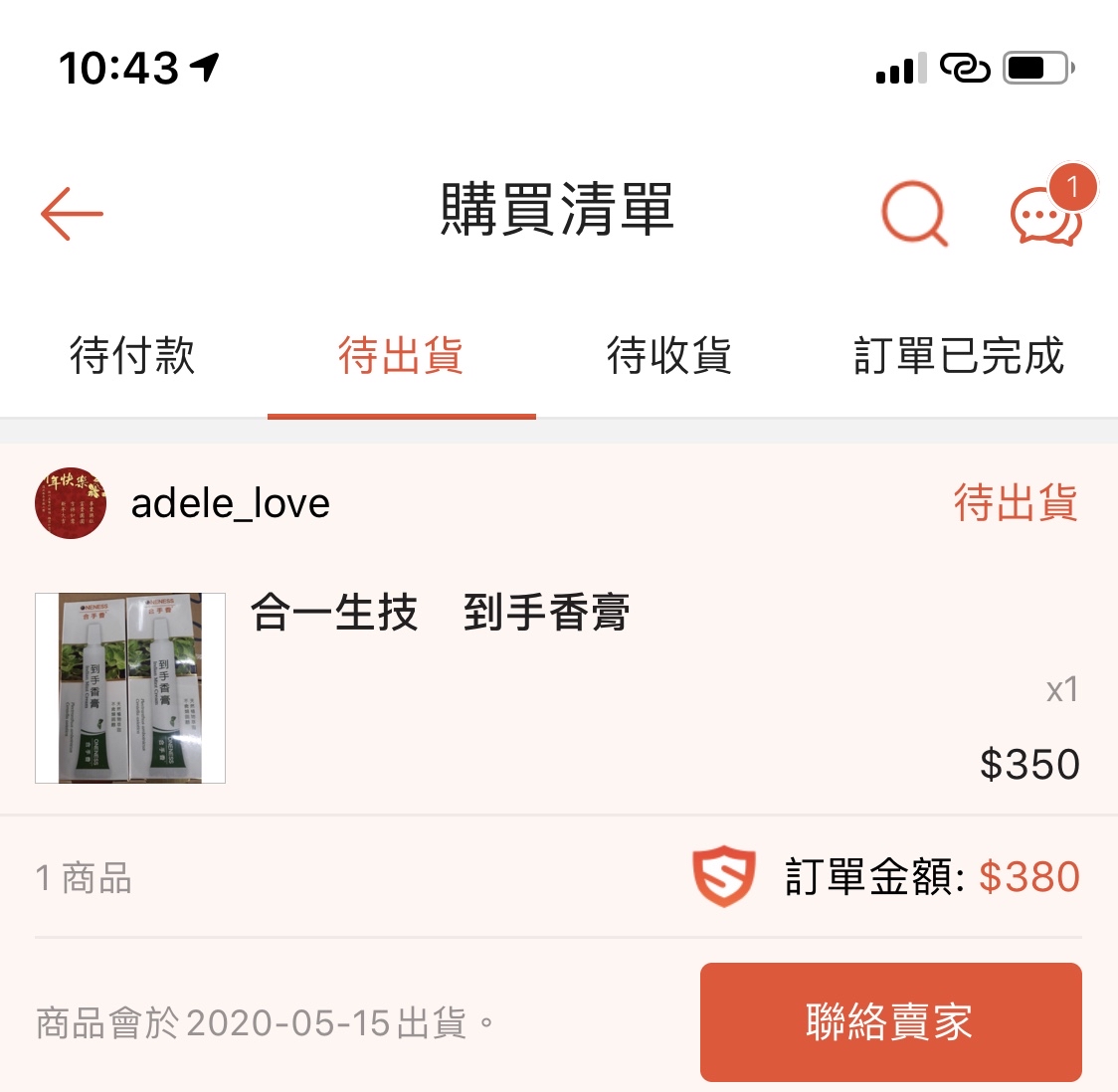This screenshot has height=1092, width=1118.
Task: Show the 訂單已完成 tab
Action: click(x=959, y=356)
